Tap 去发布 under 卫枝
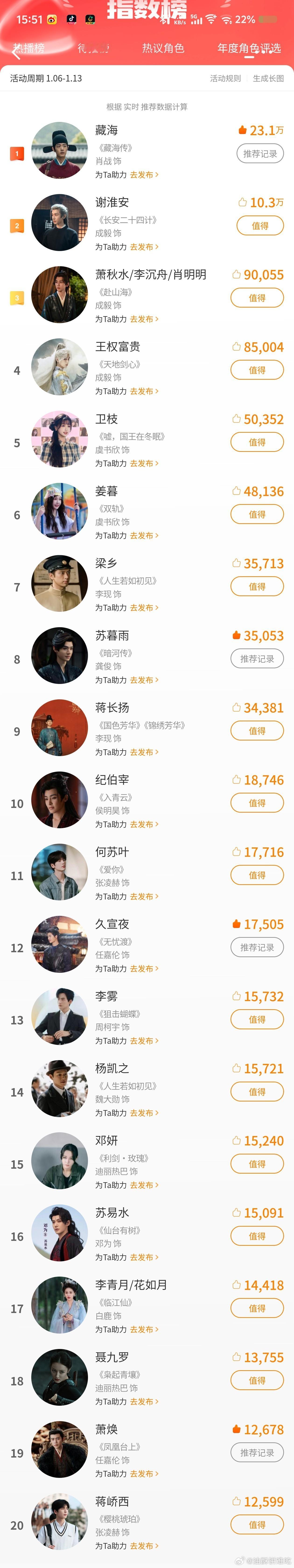The height and width of the screenshot is (1568, 294). click(x=144, y=463)
